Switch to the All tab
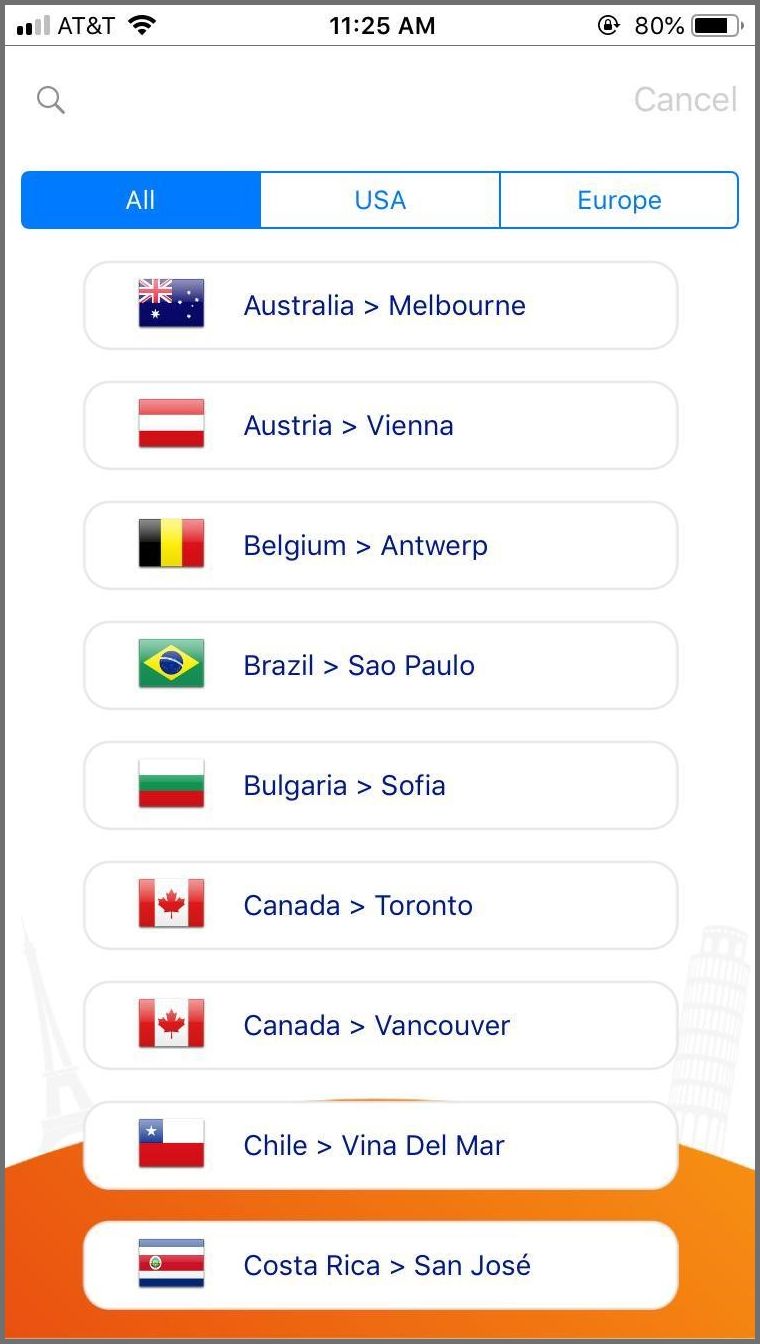760x1344 pixels. (x=141, y=200)
